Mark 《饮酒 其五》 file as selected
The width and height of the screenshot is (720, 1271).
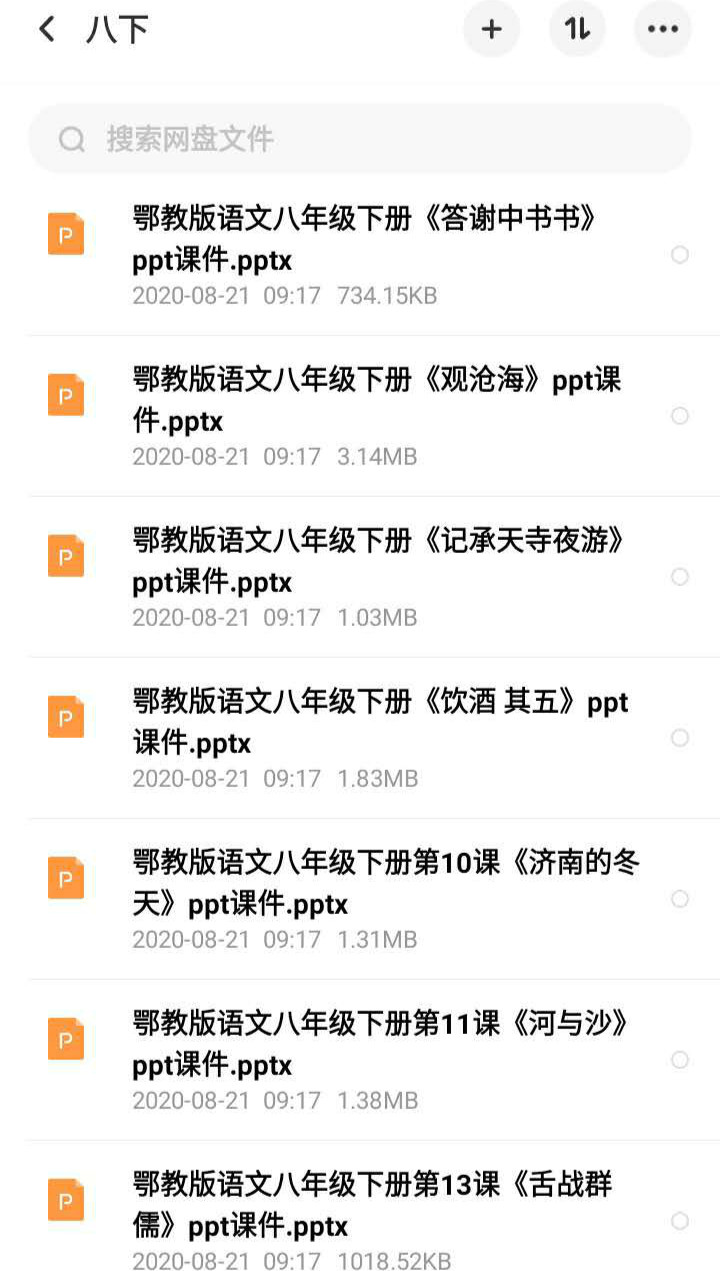coord(680,738)
